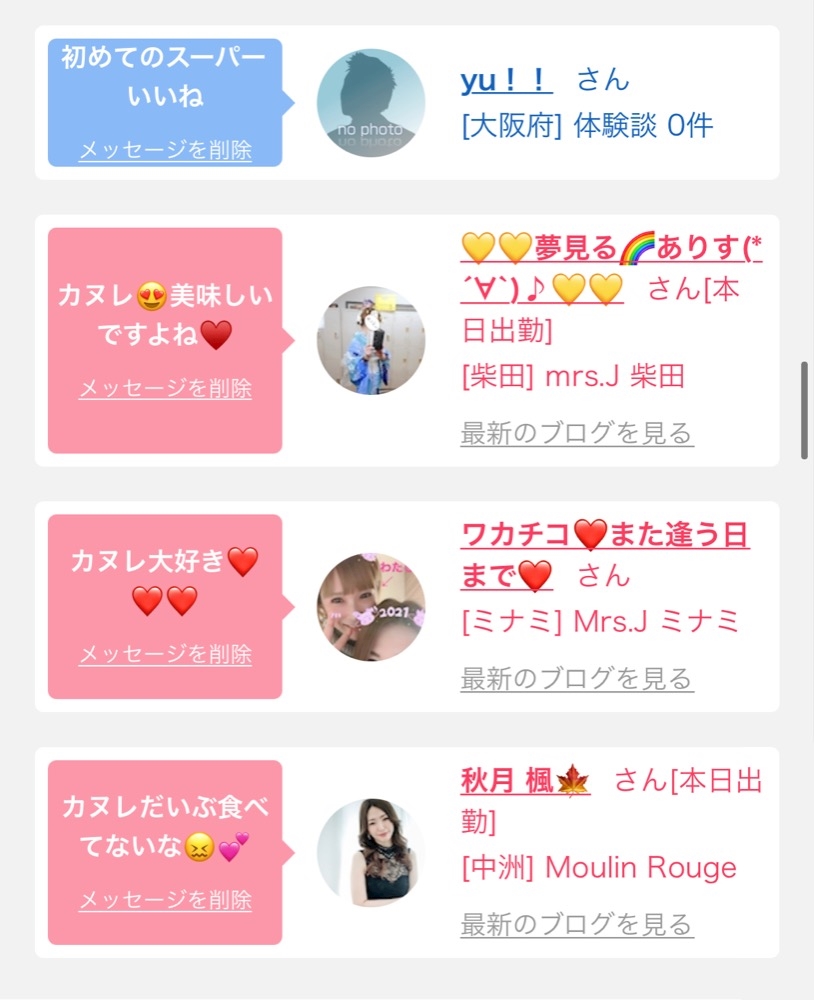
Task: View latest blog from Mrs.J ミナミ member
Action: (577, 678)
